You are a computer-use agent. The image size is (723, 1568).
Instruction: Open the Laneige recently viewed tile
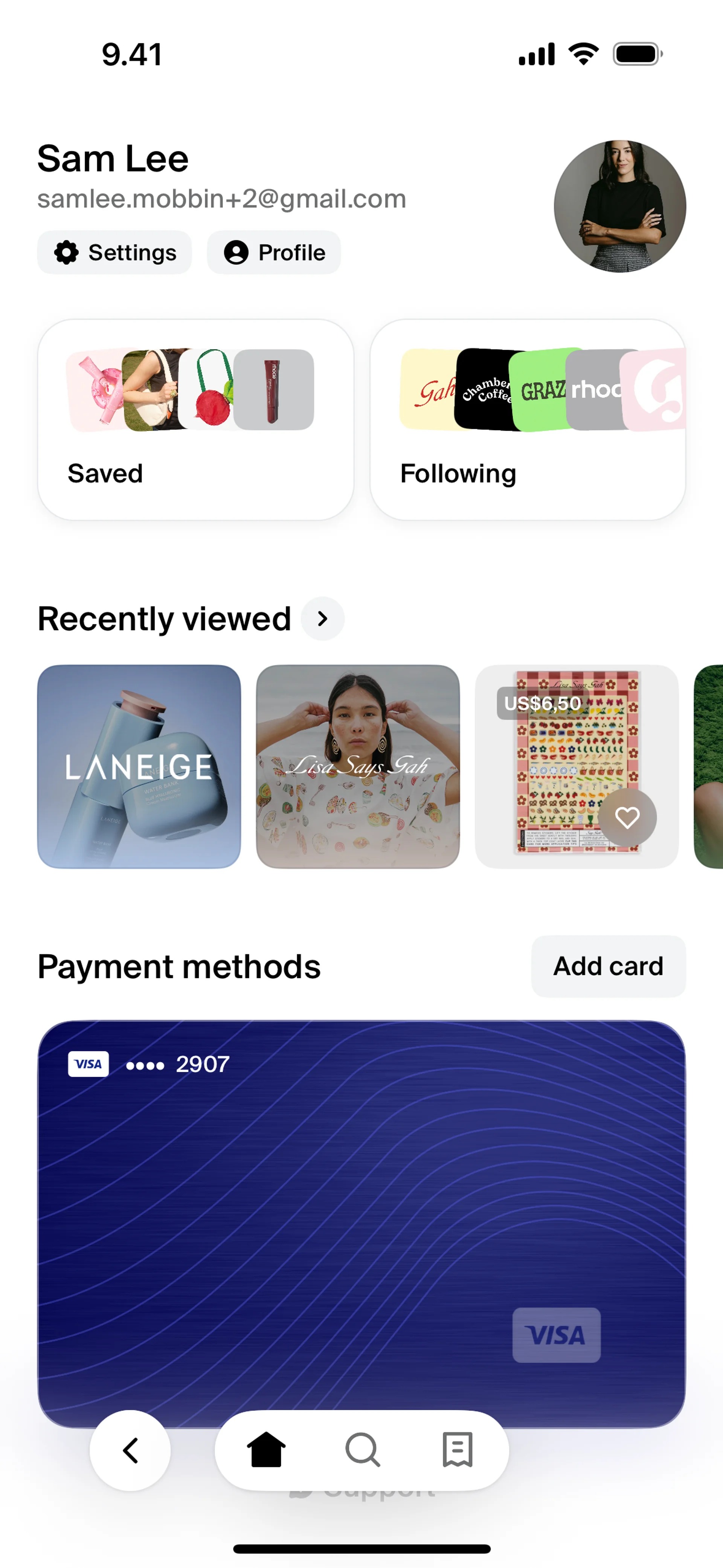coord(139,766)
